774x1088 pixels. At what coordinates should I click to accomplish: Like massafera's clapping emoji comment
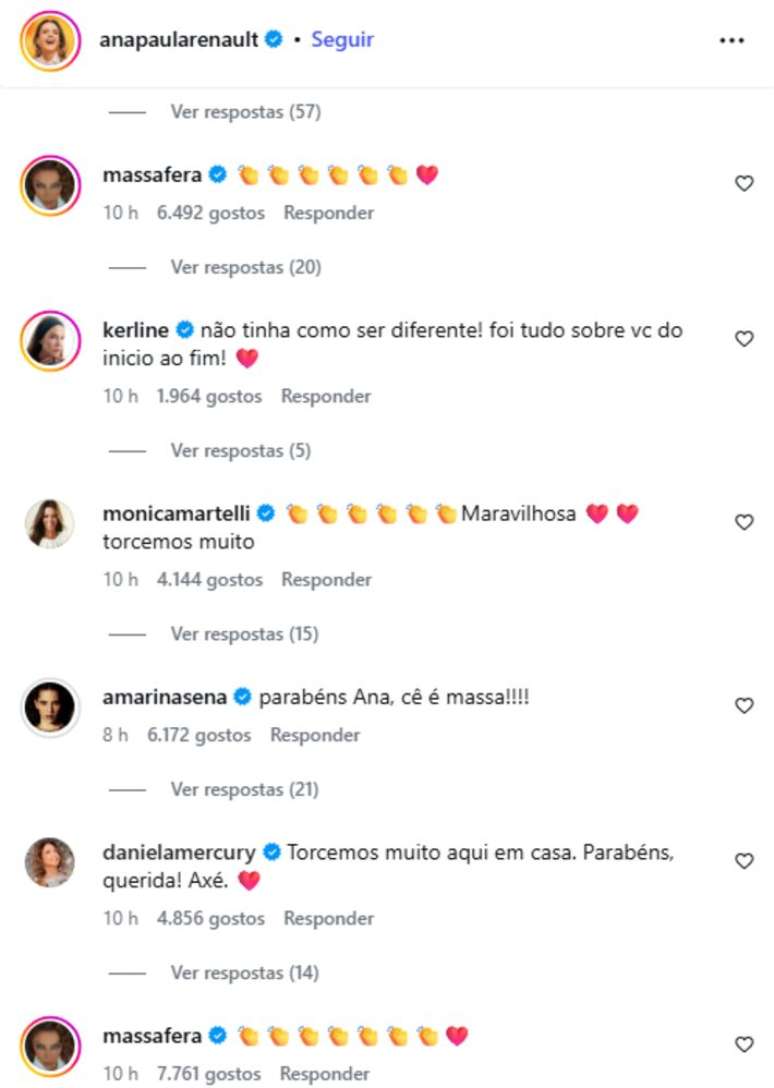tap(744, 182)
